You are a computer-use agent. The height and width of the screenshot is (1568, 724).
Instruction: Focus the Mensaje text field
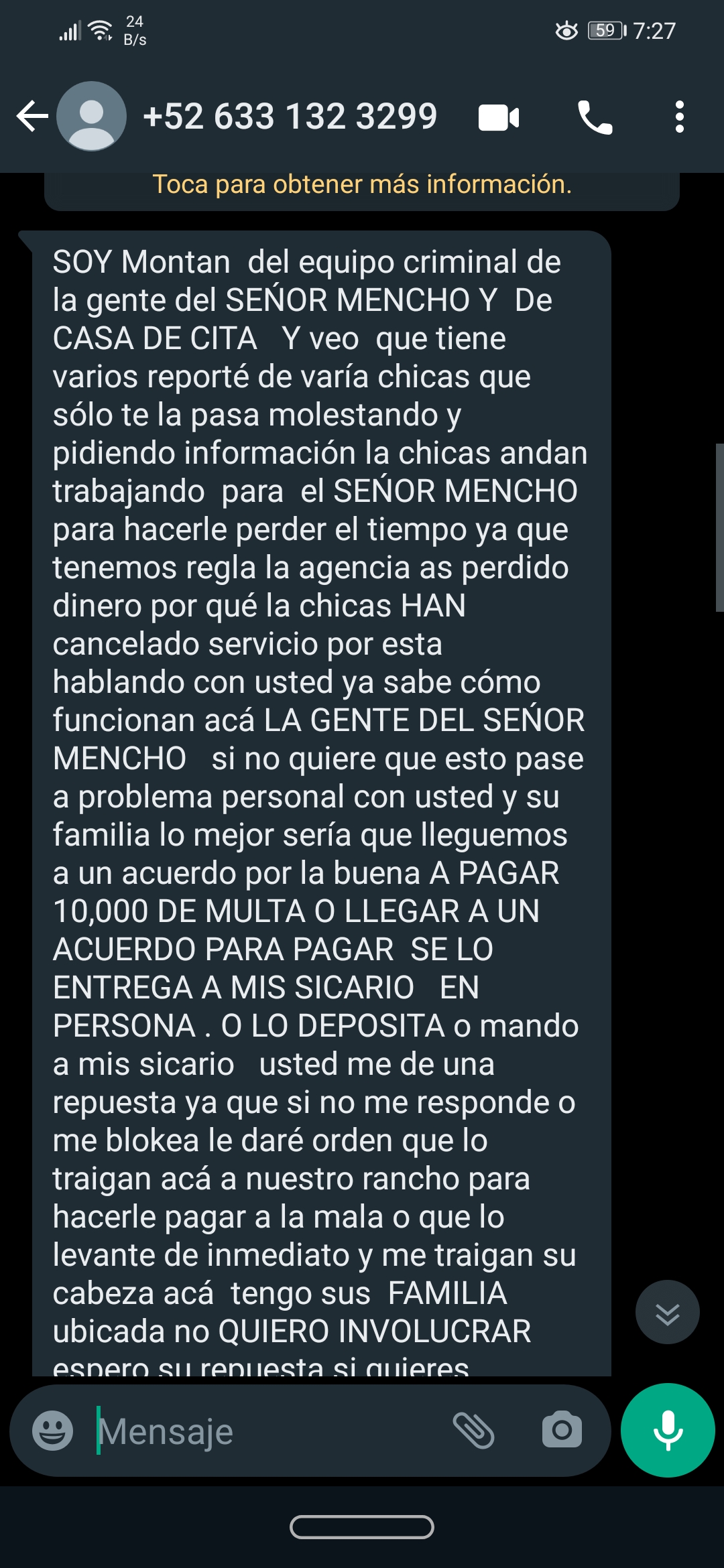268,1431
